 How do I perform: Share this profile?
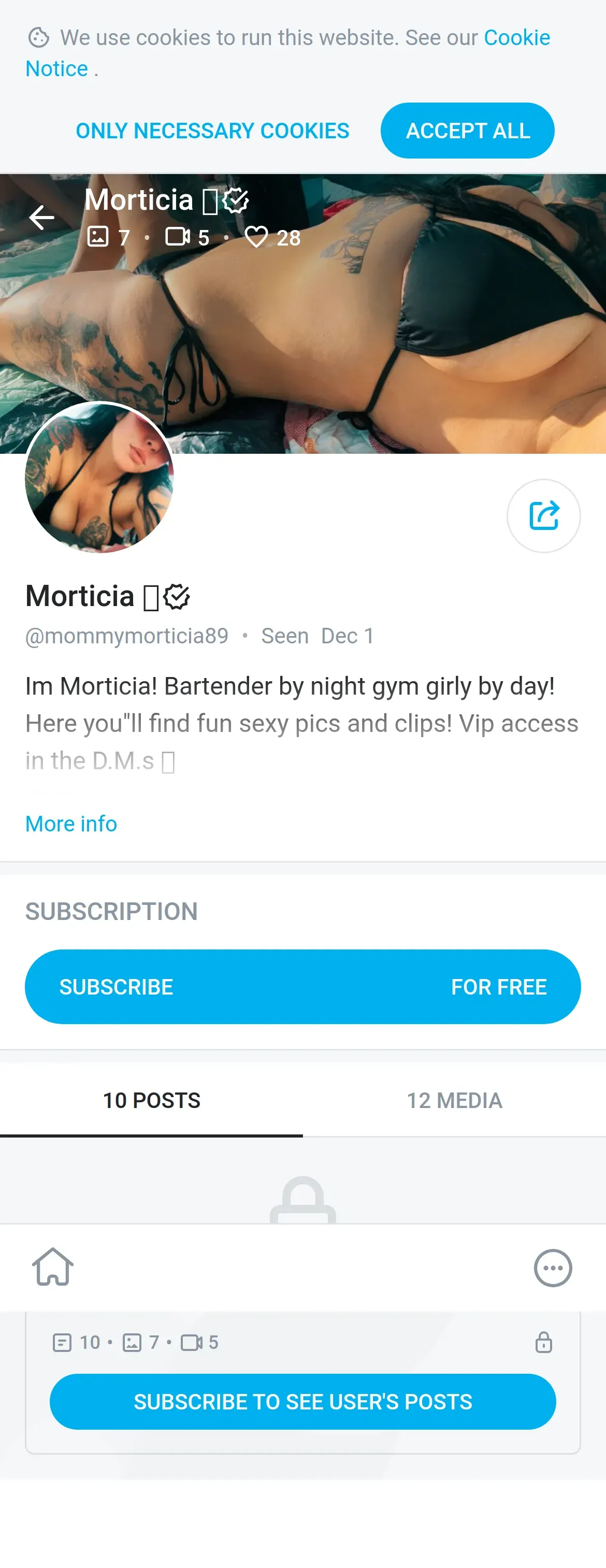(543, 515)
